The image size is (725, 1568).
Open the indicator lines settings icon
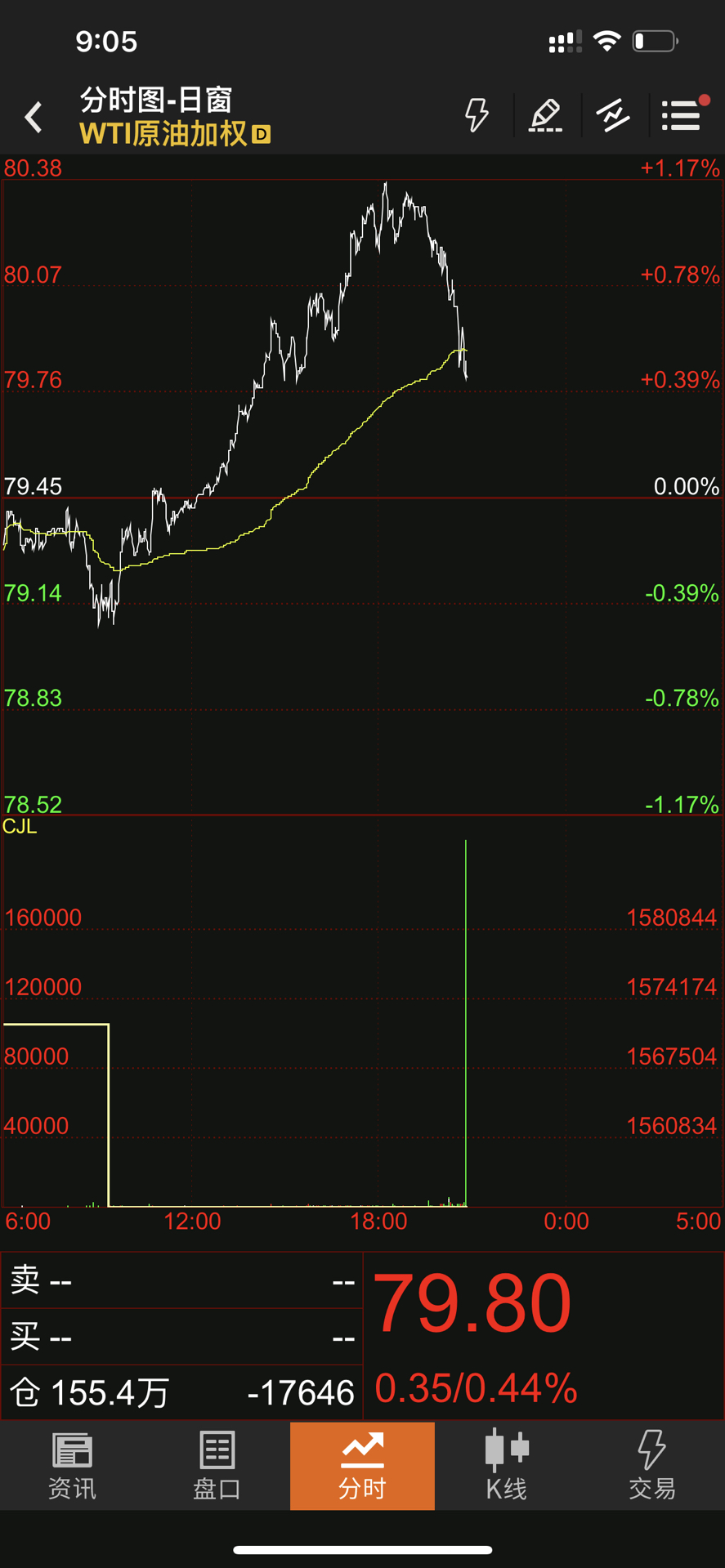point(613,115)
